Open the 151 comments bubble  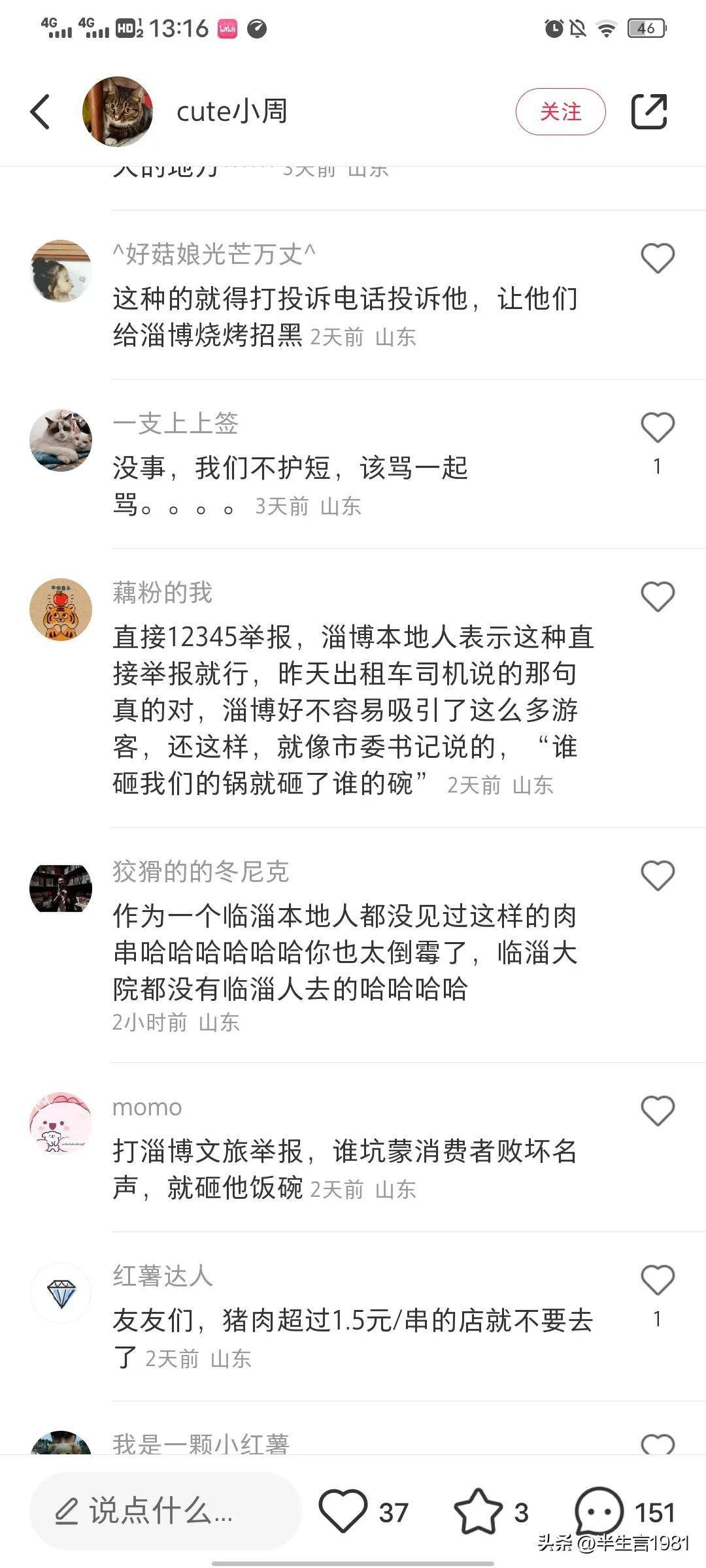tap(598, 1511)
